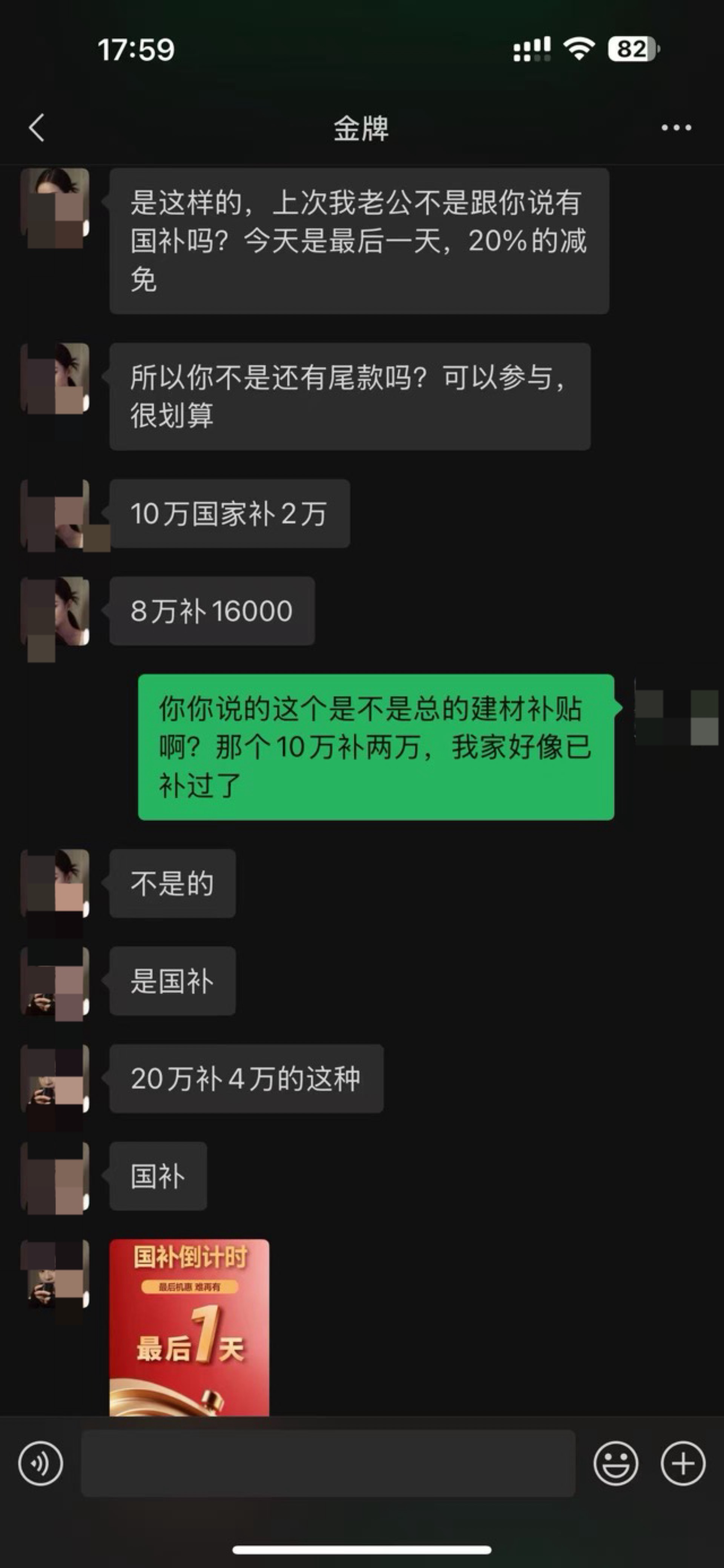Open the chat info overflow menu

coord(676,128)
